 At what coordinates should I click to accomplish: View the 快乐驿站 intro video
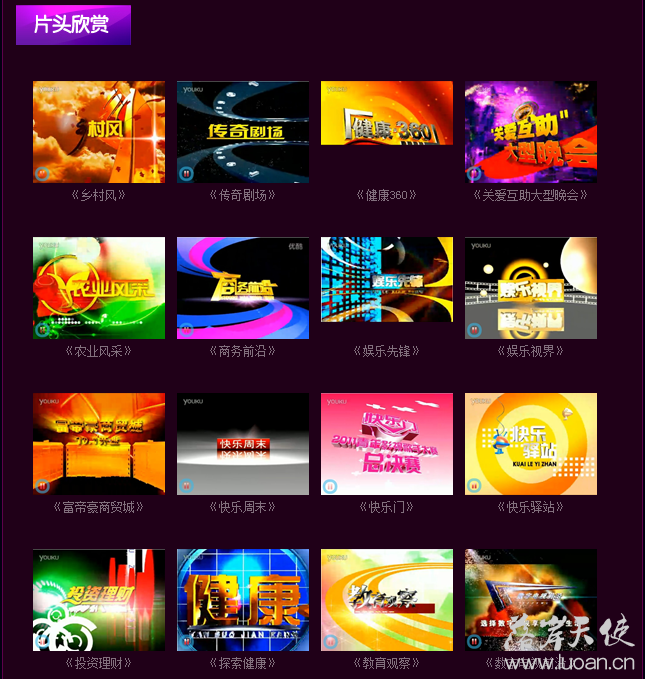531,444
